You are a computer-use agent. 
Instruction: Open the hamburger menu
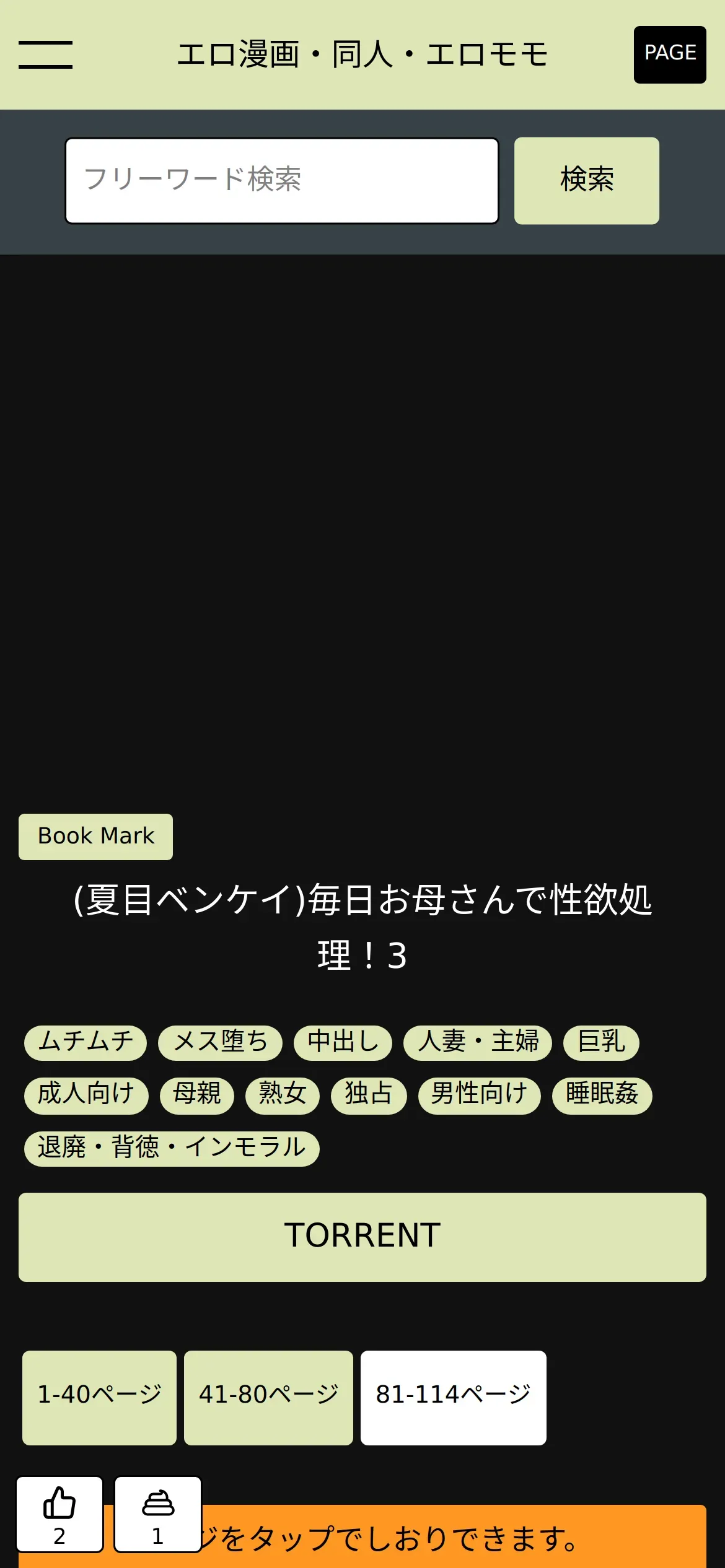45,54
